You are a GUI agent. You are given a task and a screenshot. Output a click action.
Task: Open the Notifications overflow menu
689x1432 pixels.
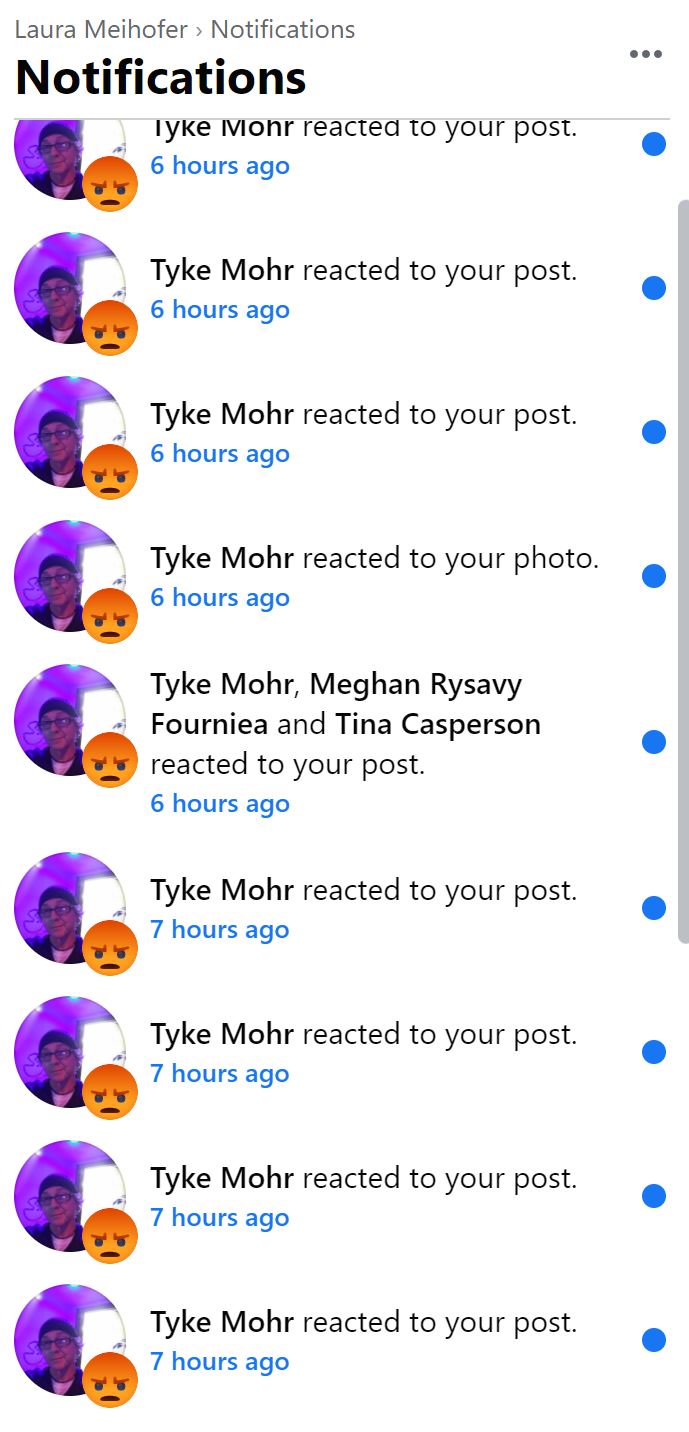tap(645, 54)
